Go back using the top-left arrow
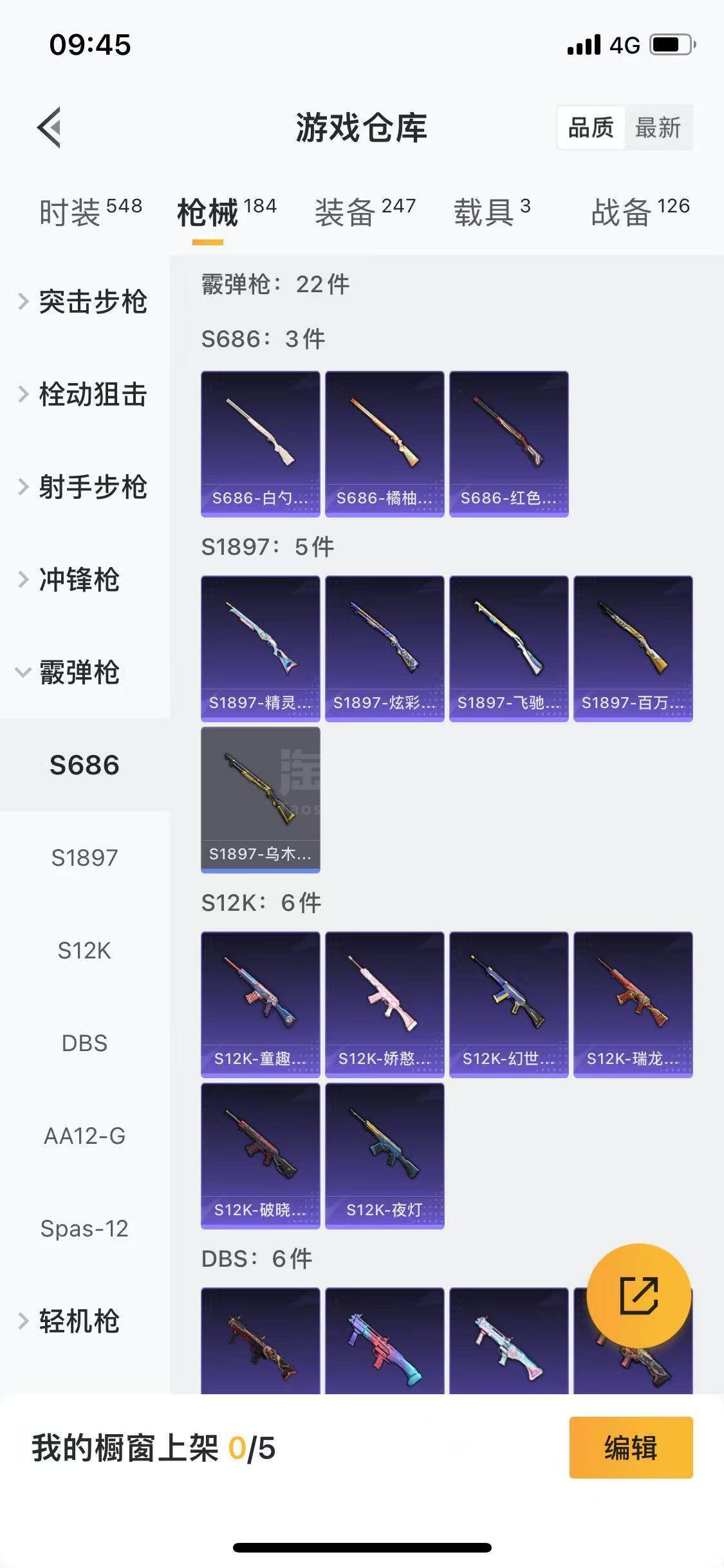724x1568 pixels. 50,127
